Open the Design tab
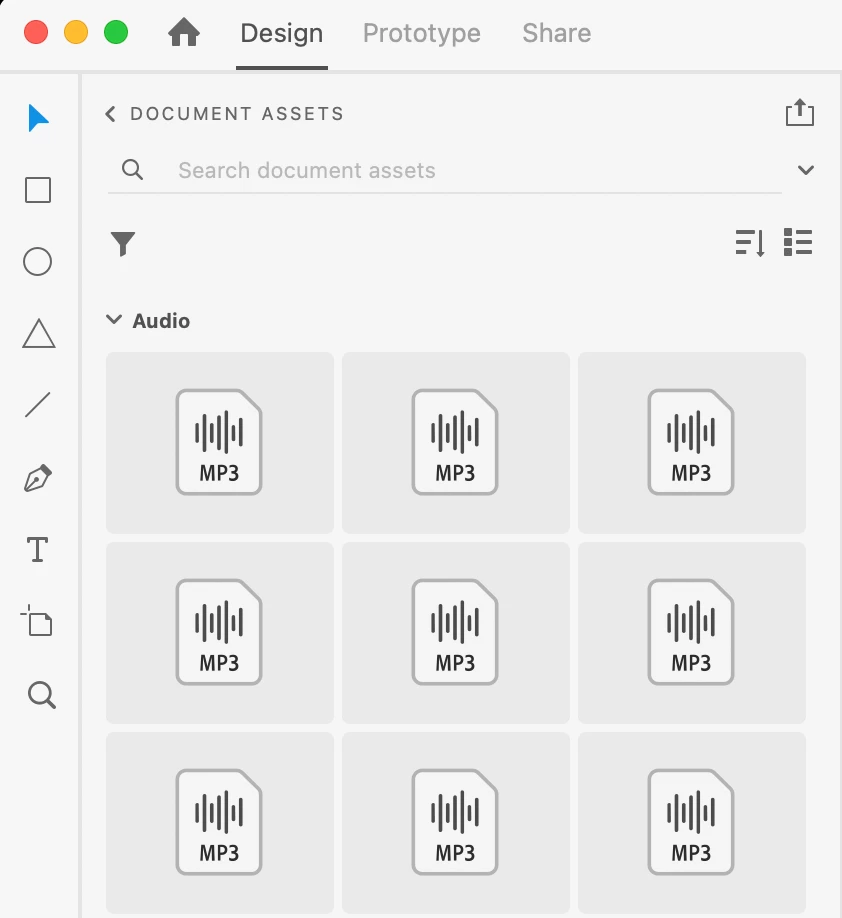Viewport: 842px width, 918px height. click(282, 33)
